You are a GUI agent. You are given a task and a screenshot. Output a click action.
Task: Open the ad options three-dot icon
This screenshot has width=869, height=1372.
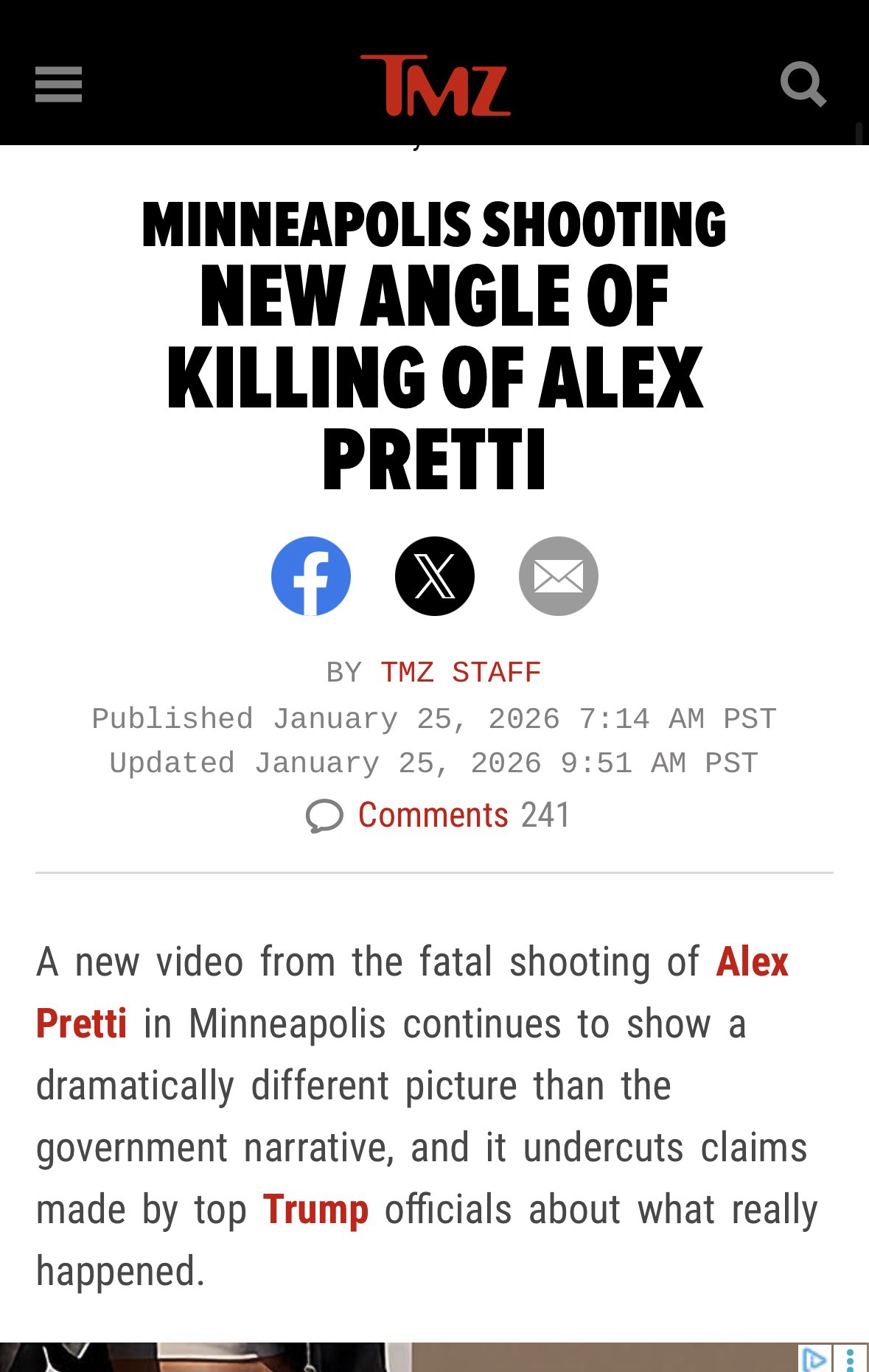tap(851, 1358)
